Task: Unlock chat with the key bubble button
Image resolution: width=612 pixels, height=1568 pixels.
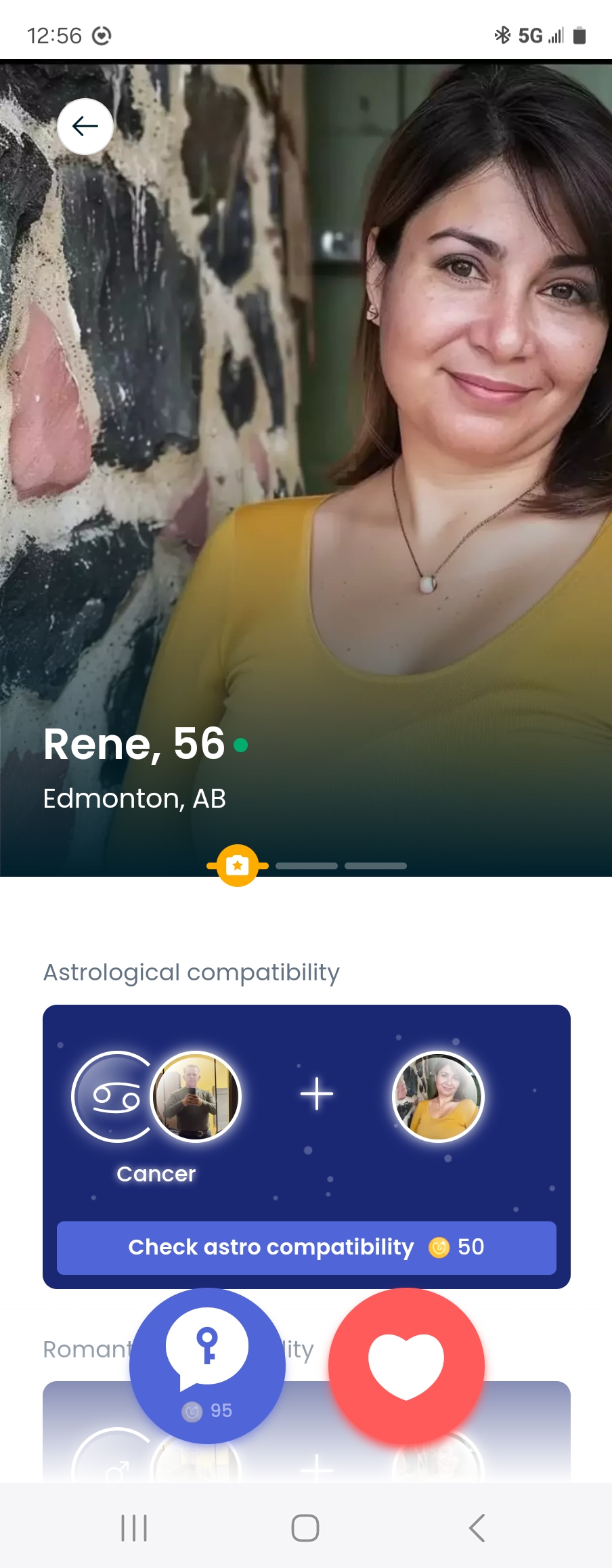Action: pos(207,1366)
